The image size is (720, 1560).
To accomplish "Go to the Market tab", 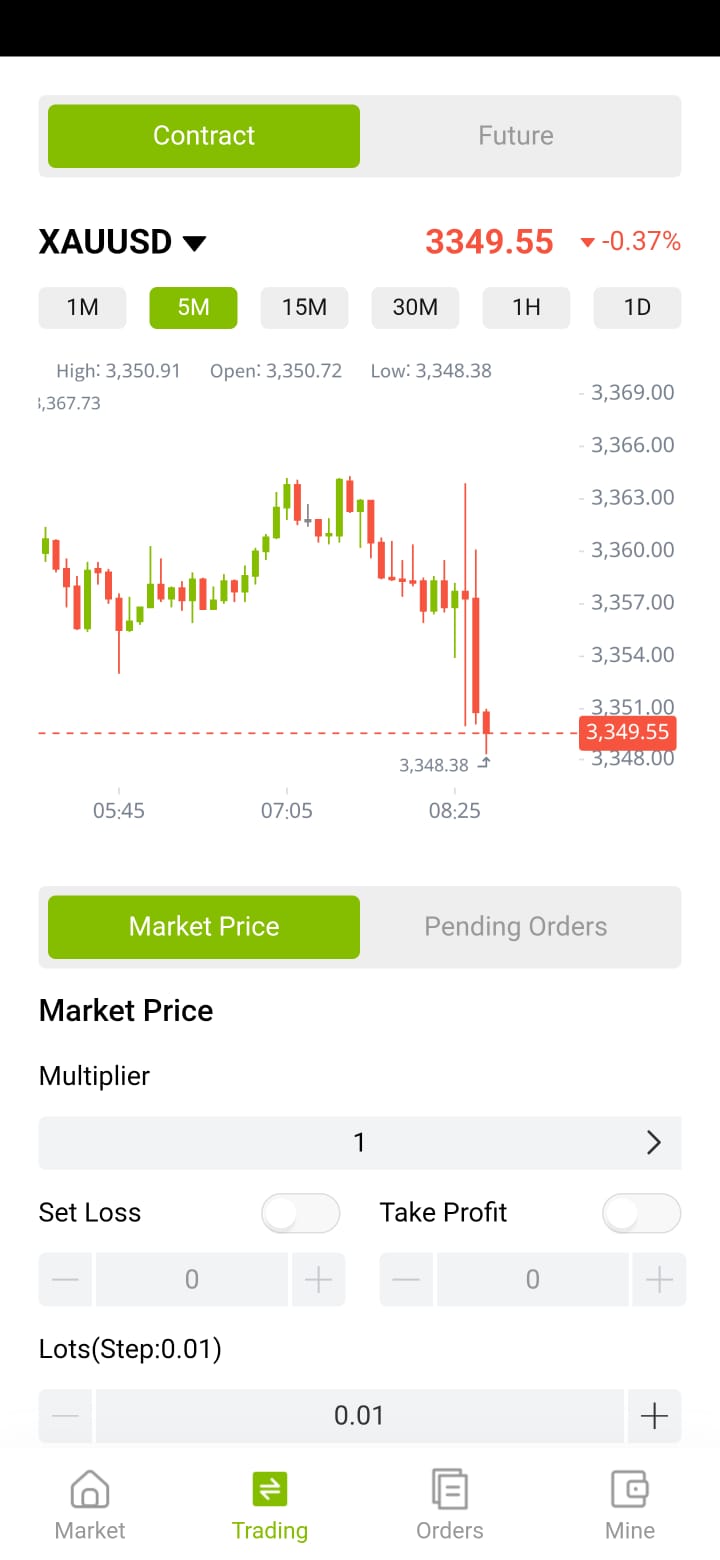I will 90,1505.
